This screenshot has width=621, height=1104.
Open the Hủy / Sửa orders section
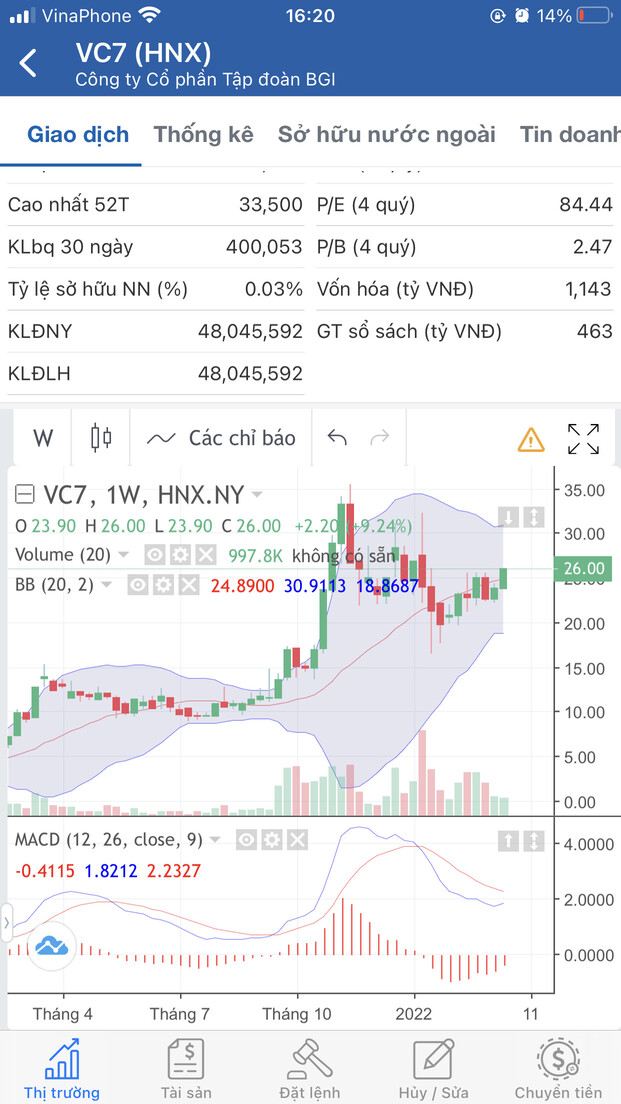click(434, 1068)
